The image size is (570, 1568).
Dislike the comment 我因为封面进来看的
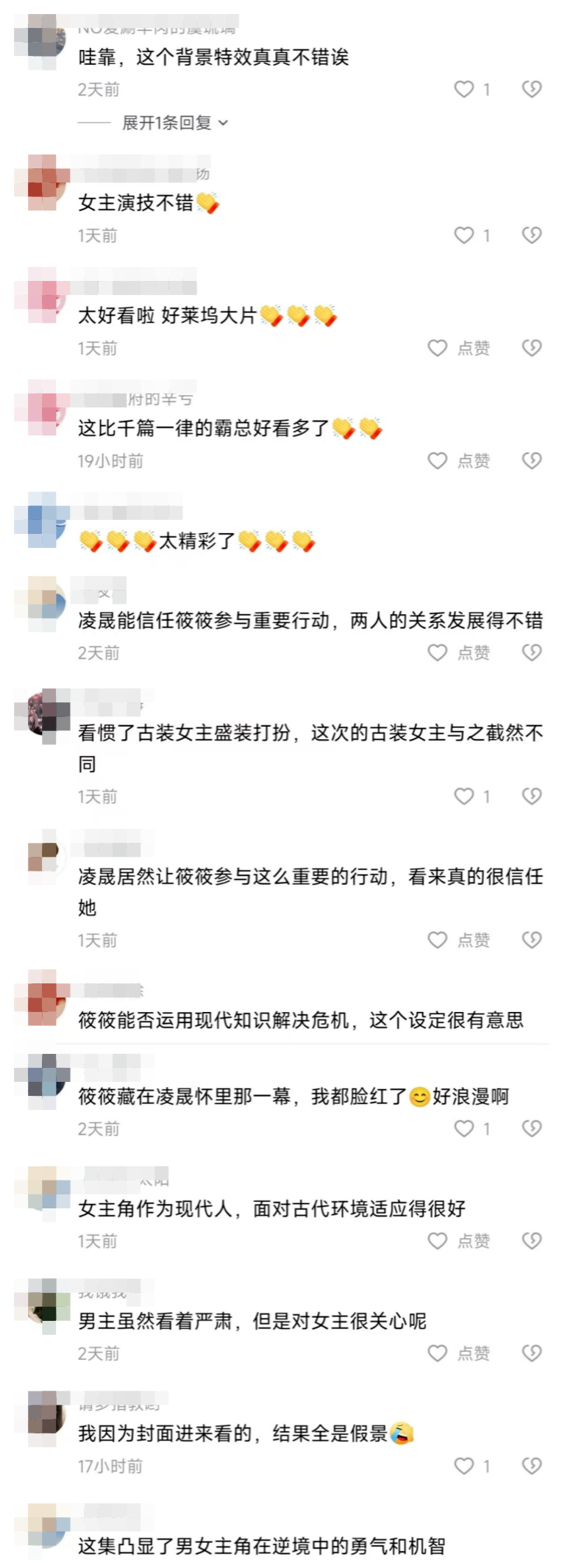pyautogui.click(x=532, y=1466)
